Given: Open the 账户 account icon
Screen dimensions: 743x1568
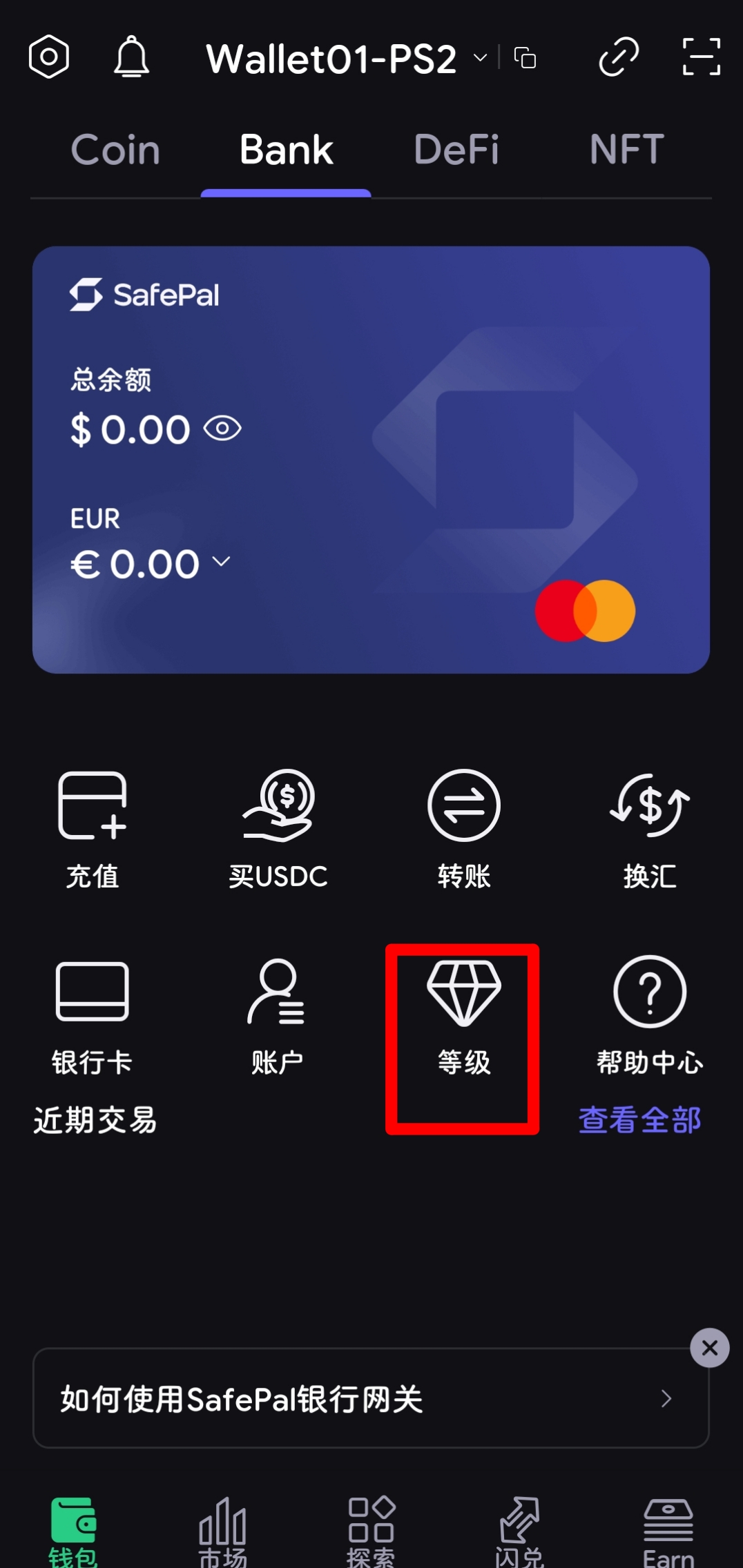Looking at the screenshot, I should point(279,1015).
